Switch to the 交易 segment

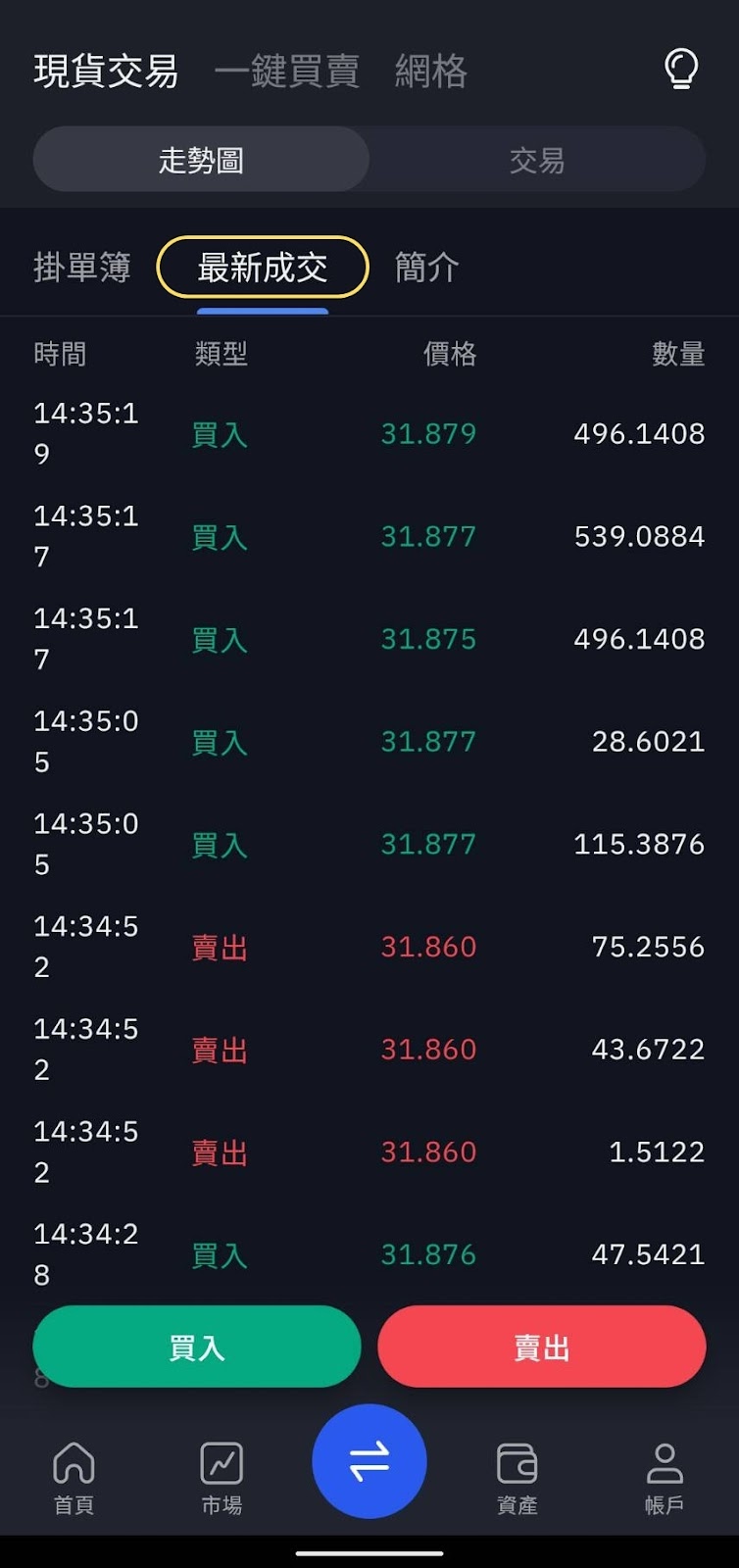pyautogui.click(x=537, y=160)
